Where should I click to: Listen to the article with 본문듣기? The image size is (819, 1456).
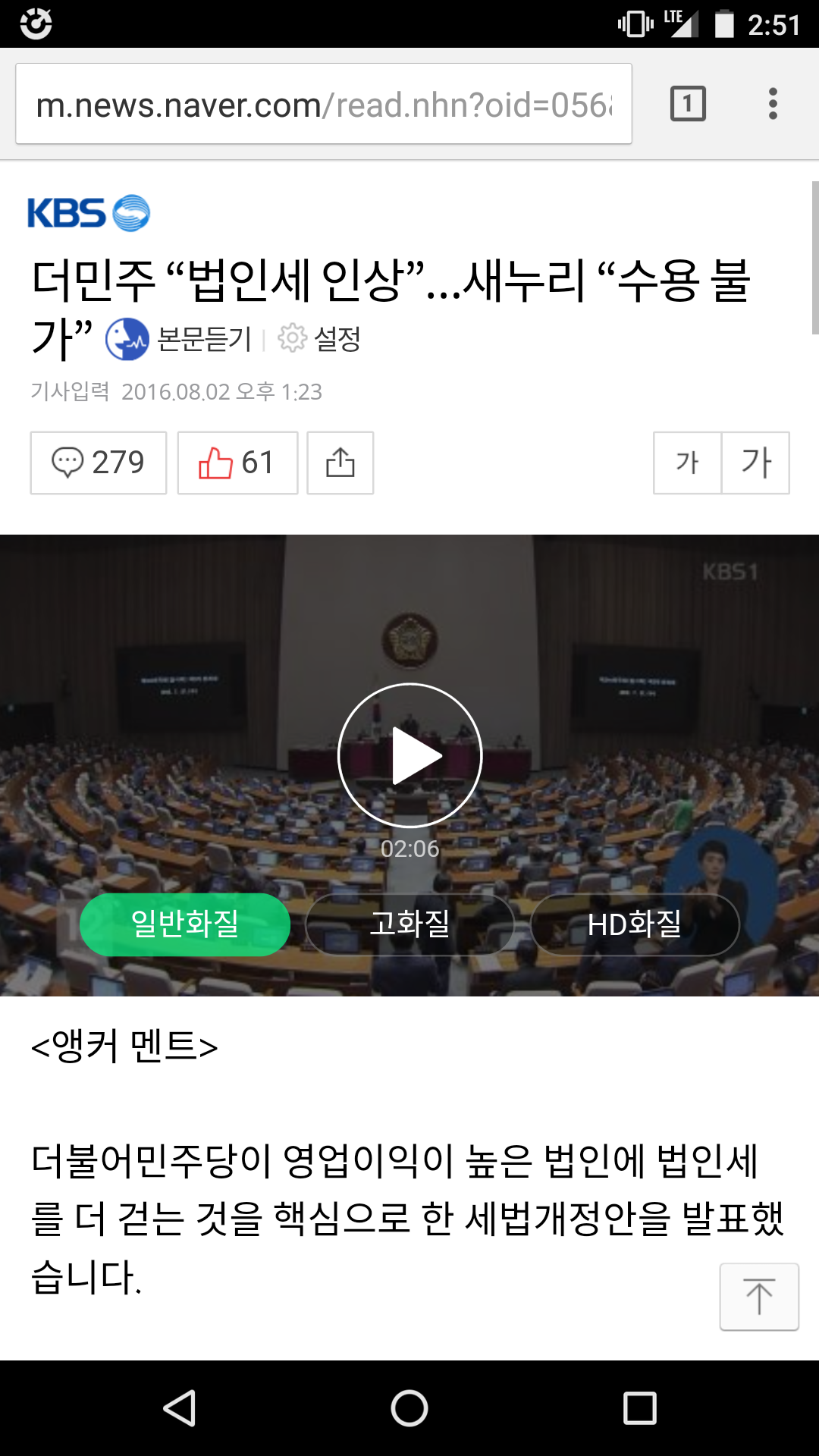pos(179,339)
